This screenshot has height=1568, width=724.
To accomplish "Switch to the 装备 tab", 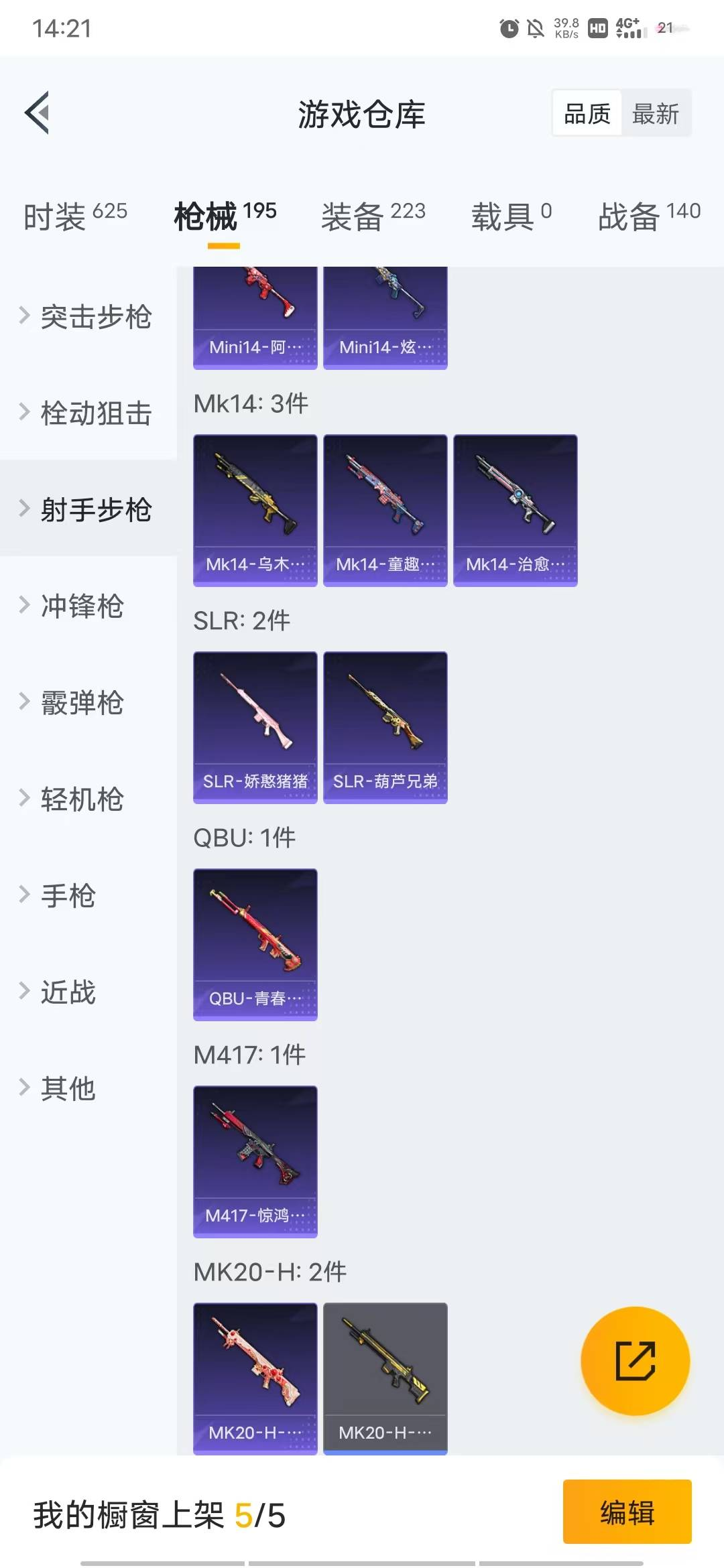I will tap(373, 216).
